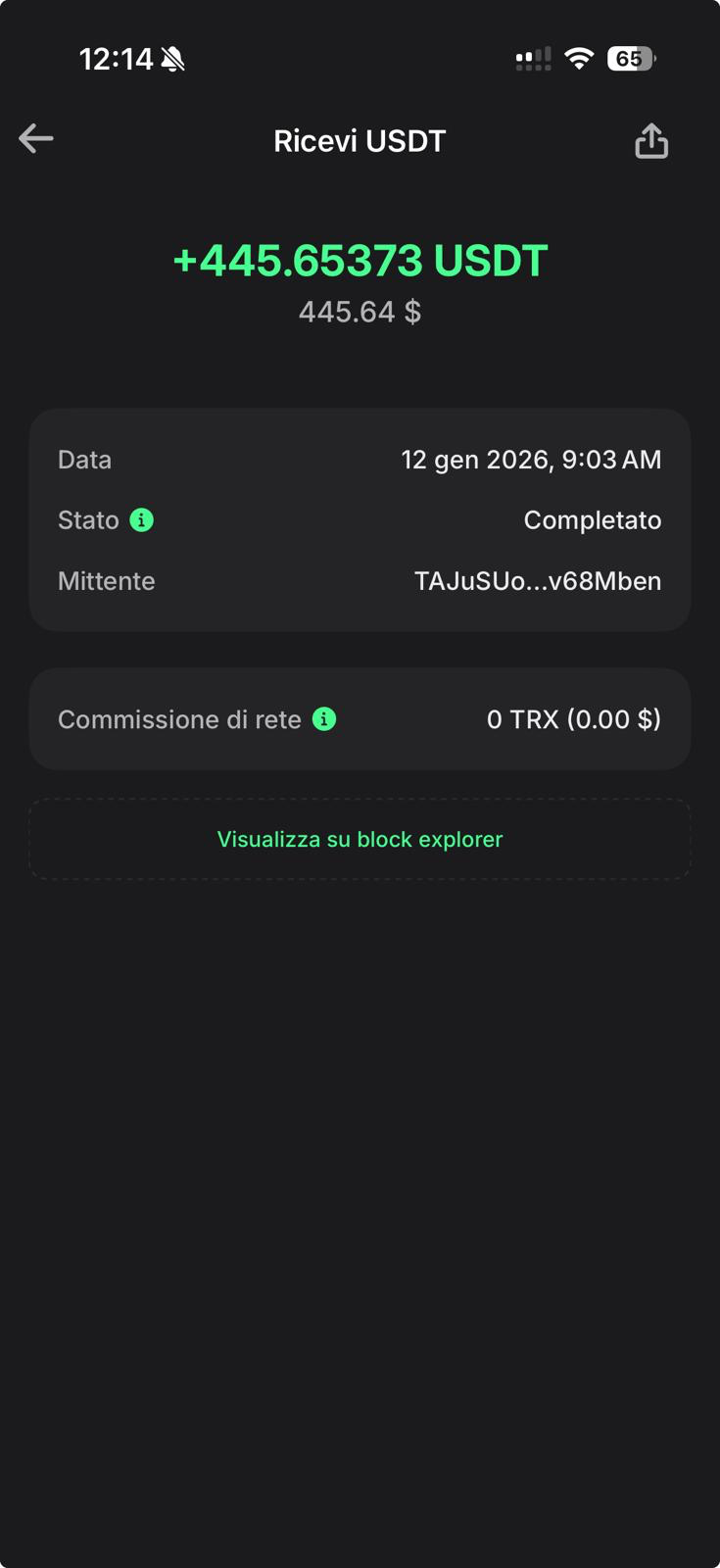Viewport: 720px width, 1568px height.
Task: Open Visualizza su block explorer
Action: [x=360, y=839]
